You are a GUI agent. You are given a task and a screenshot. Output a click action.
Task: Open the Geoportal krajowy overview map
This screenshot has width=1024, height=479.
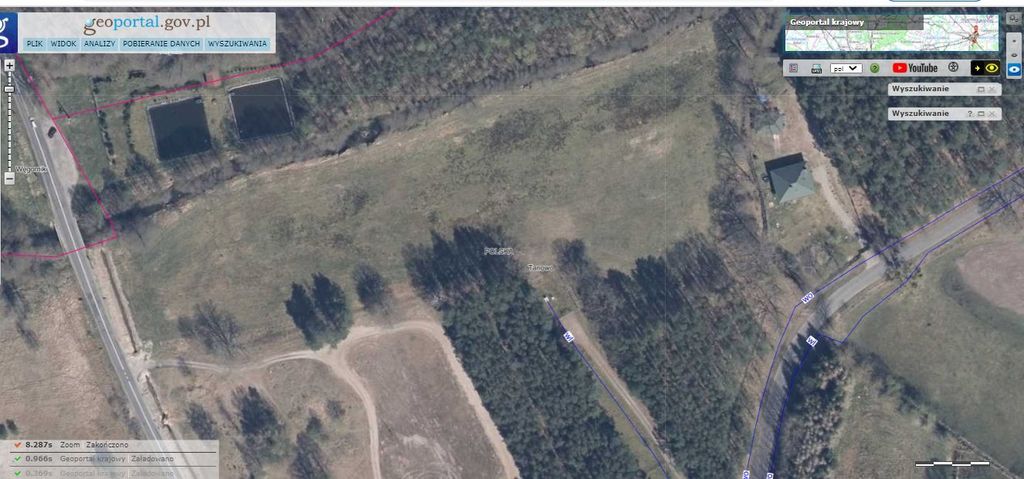tap(891, 33)
